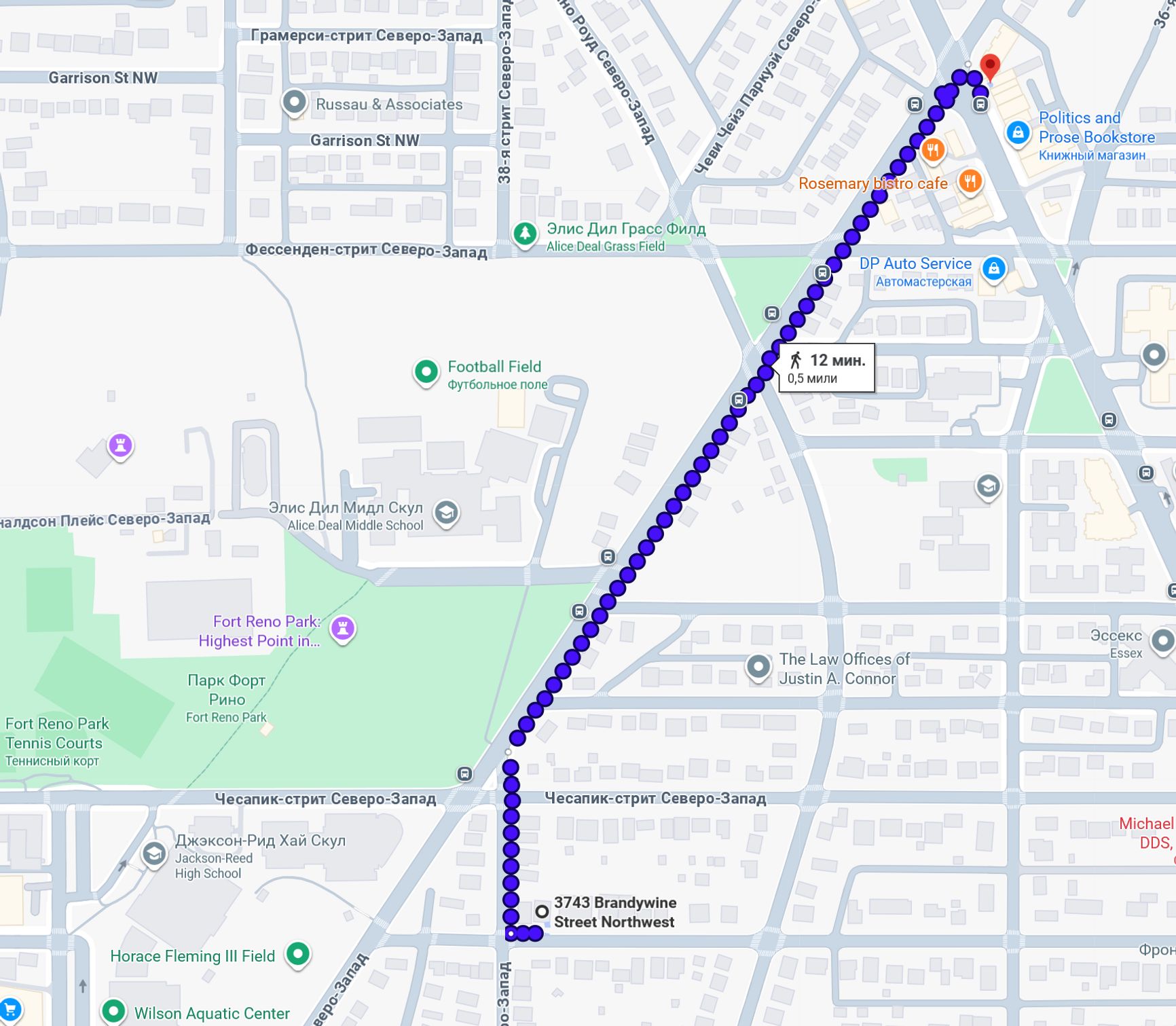
Task: Open the Jackson-Reed High School marker
Action: 154,854
